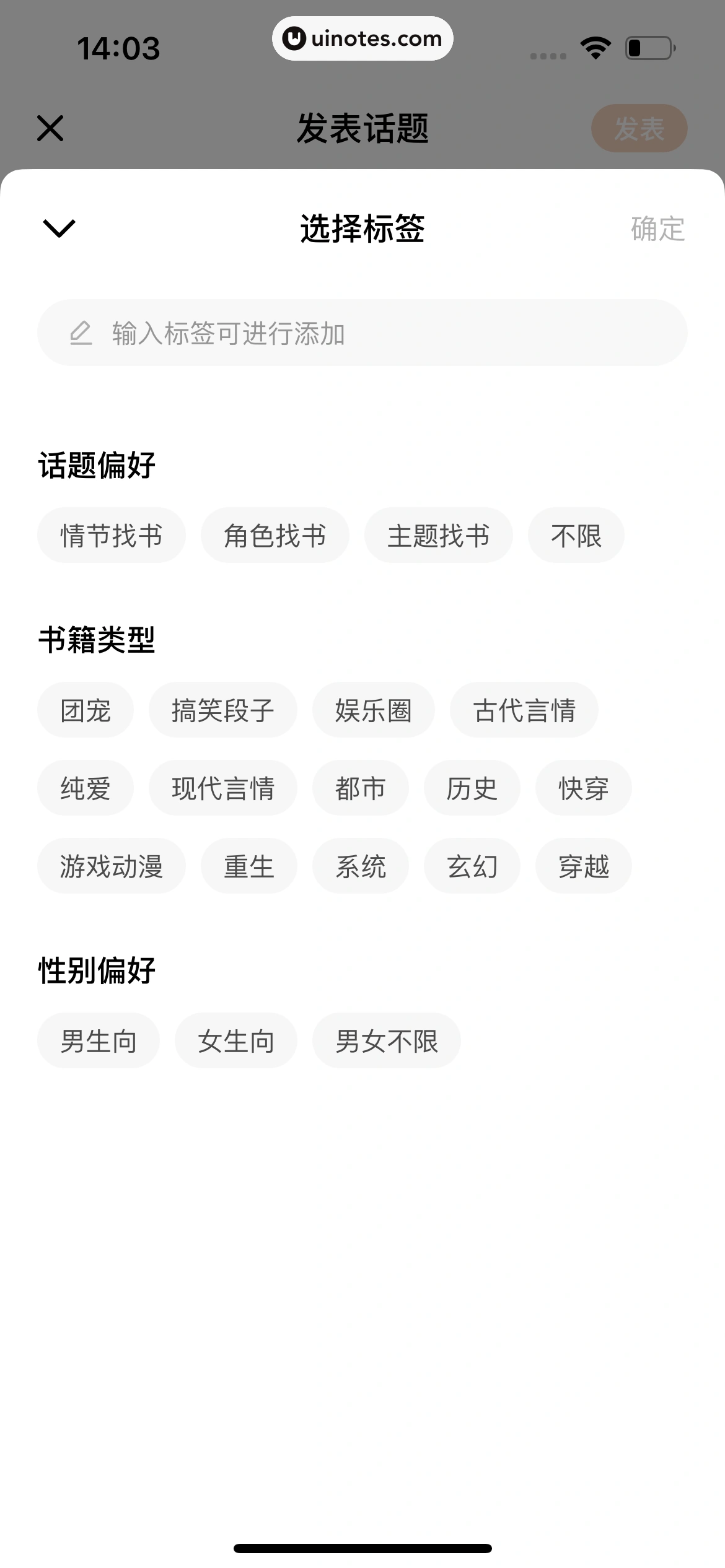Tap 确定 to confirm tags
This screenshot has width=725, height=1568.
click(x=657, y=229)
